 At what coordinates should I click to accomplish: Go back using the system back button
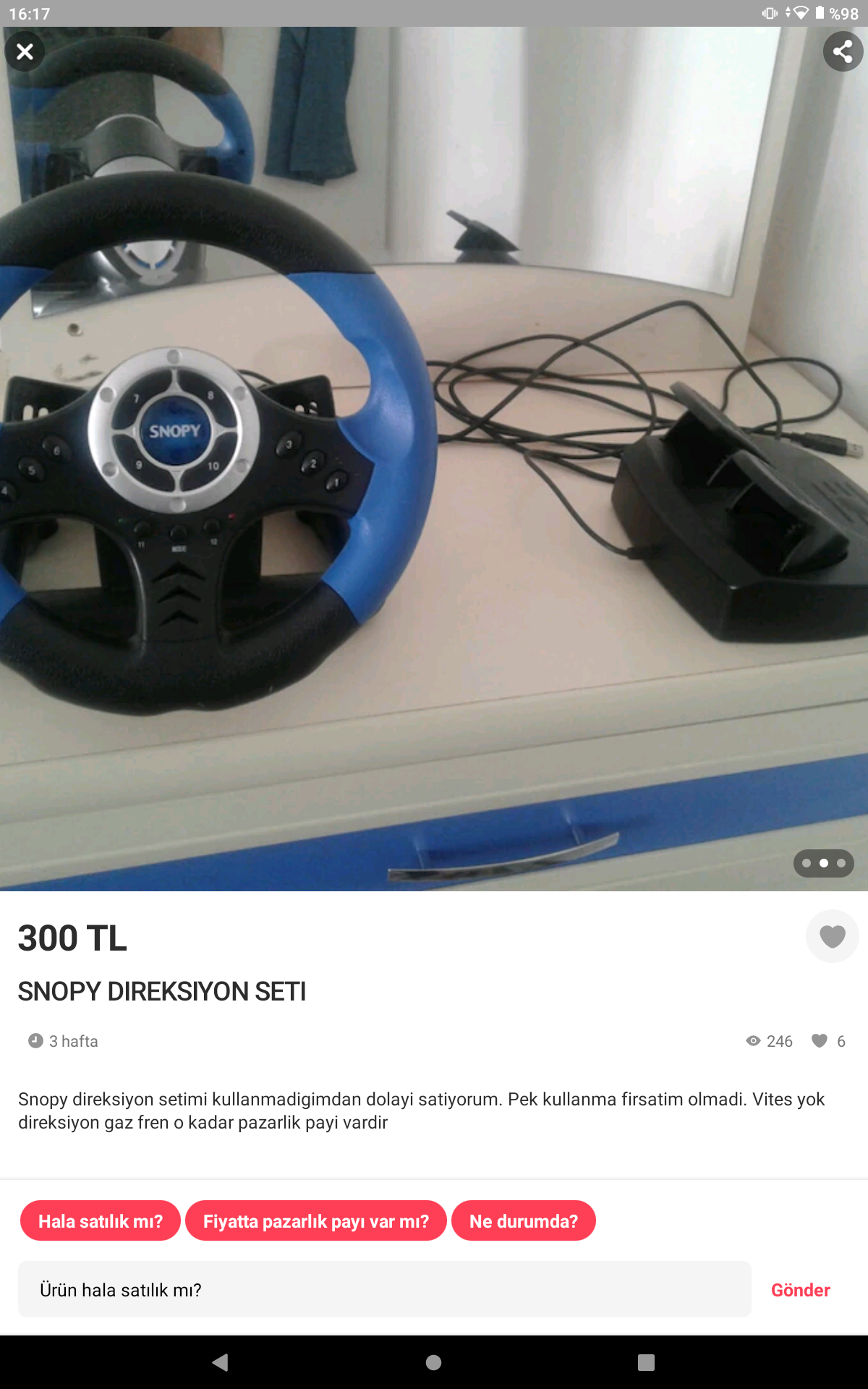pos(221,1362)
